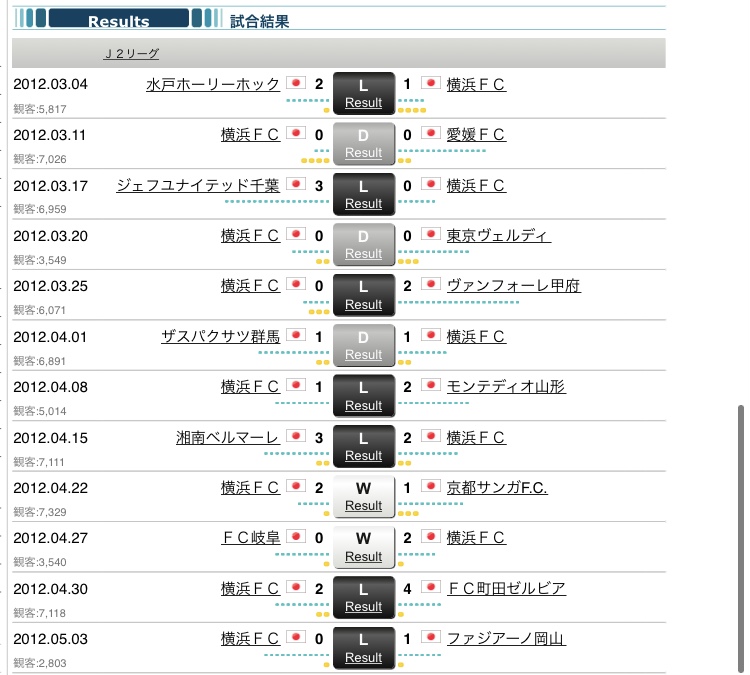Viewport: 750px width, 675px height.
Task: Open the J2リーグ league link
Action: coord(131,53)
